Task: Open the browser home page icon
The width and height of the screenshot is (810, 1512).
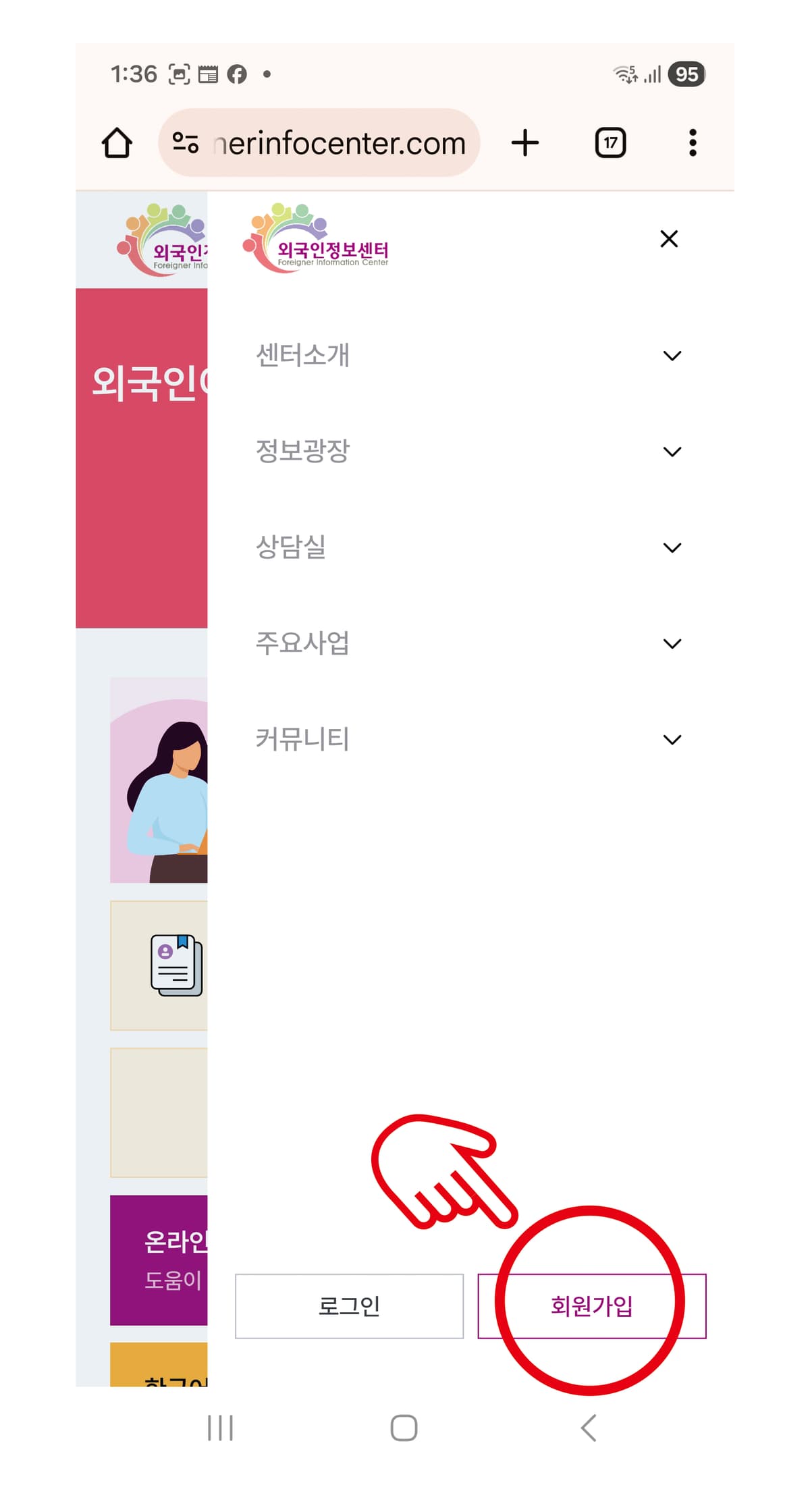Action: (x=117, y=142)
